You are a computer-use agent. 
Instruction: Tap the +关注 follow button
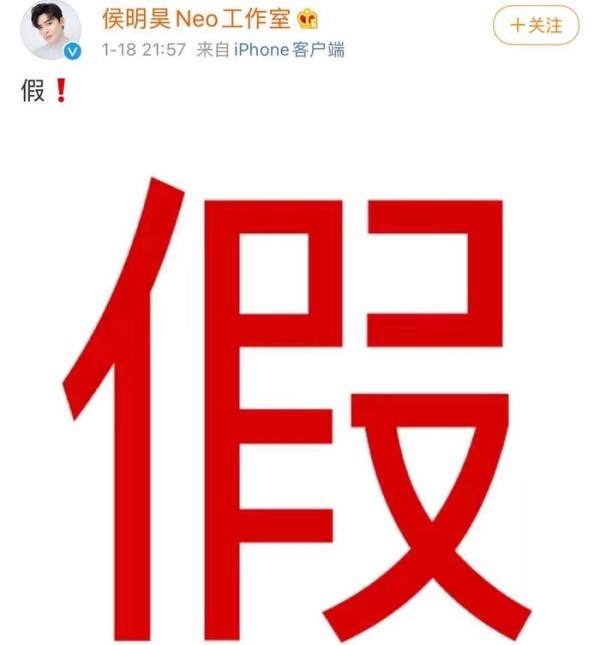click(x=535, y=25)
